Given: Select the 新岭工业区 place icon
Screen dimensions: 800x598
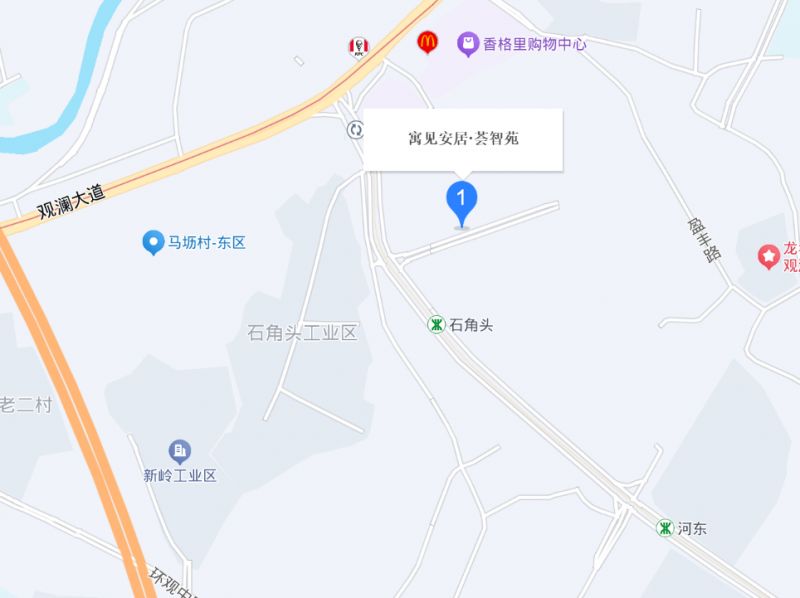Looking at the screenshot, I should tap(180, 452).
